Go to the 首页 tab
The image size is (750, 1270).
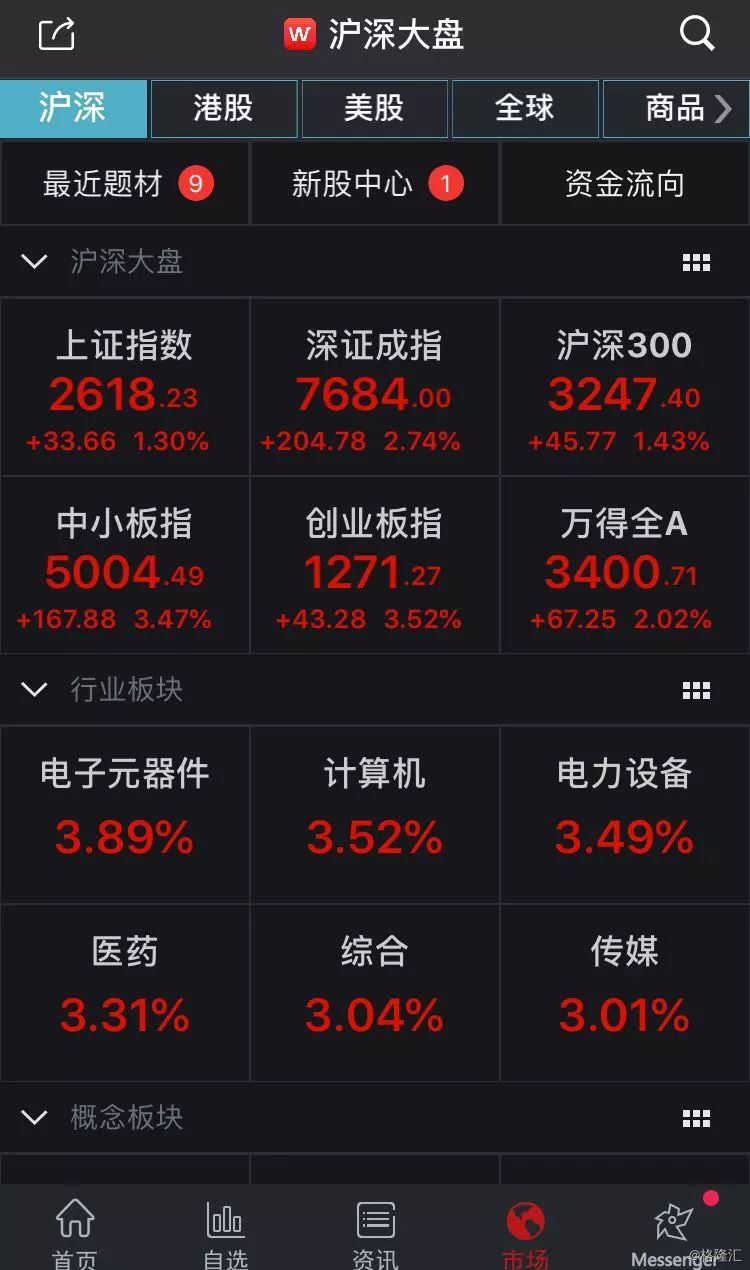(x=75, y=1232)
